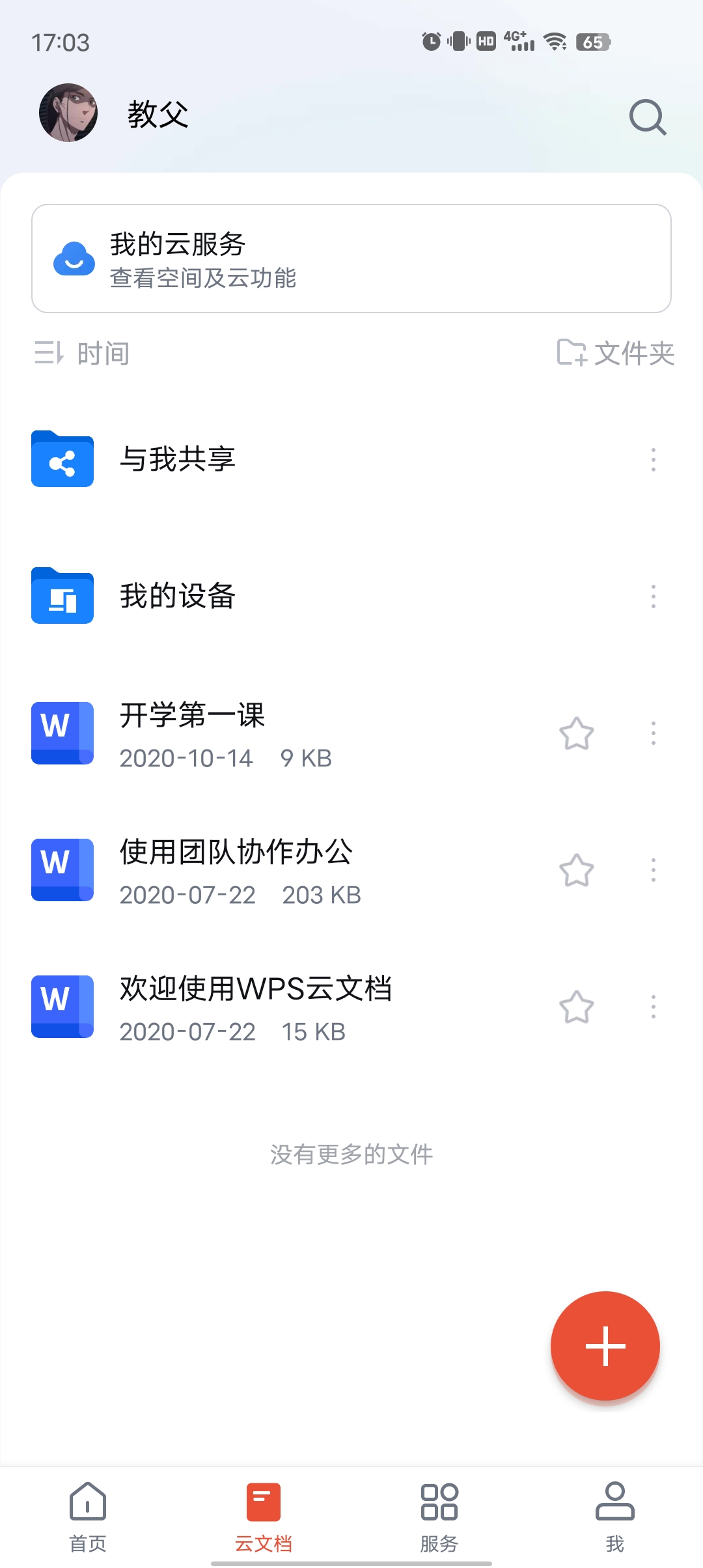Star the document 开学第一课
This screenshot has width=703, height=1568.
click(x=576, y=734)
